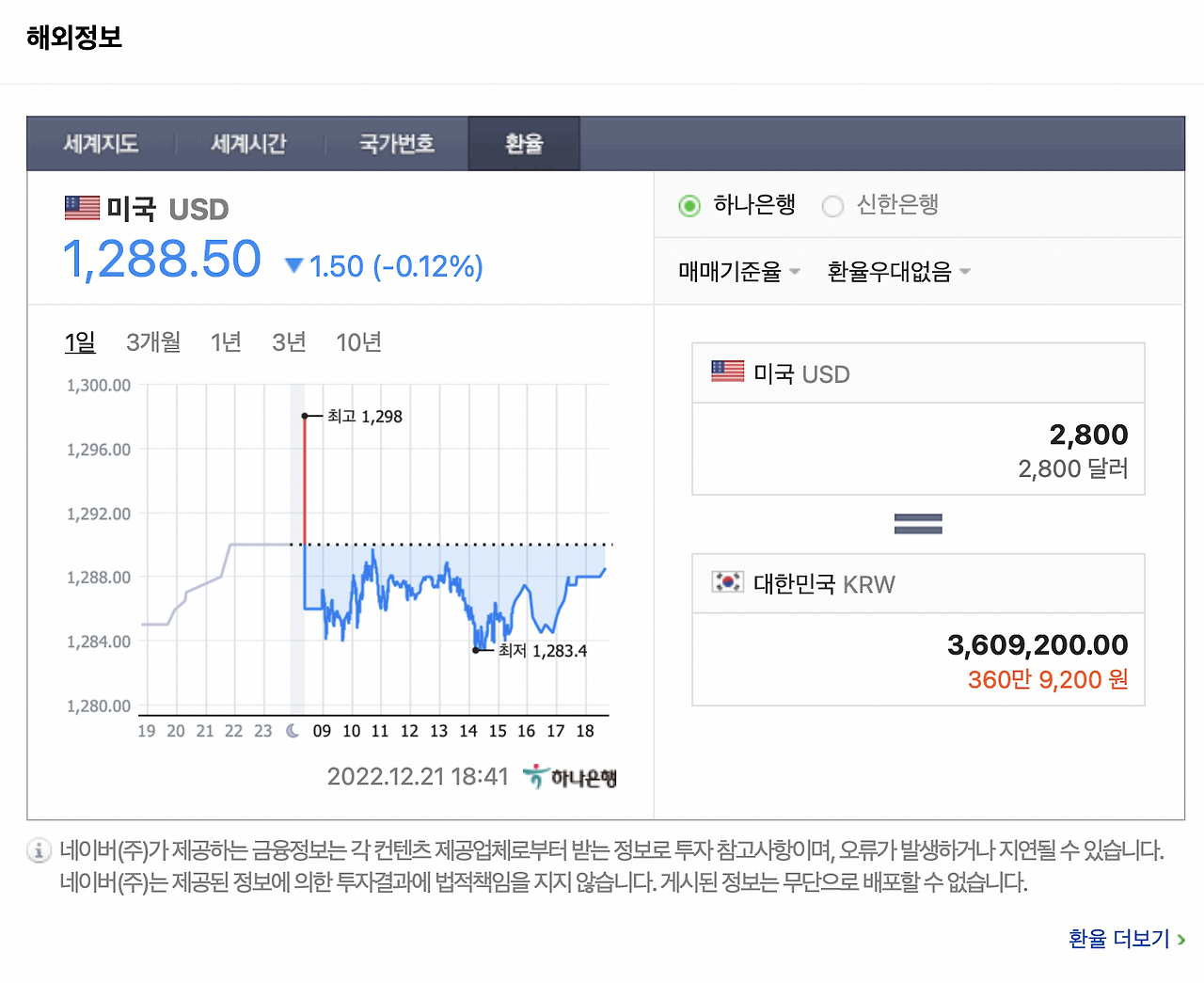
Task: Switch to the 국가번호 tab
Action: tap(396, 144)
